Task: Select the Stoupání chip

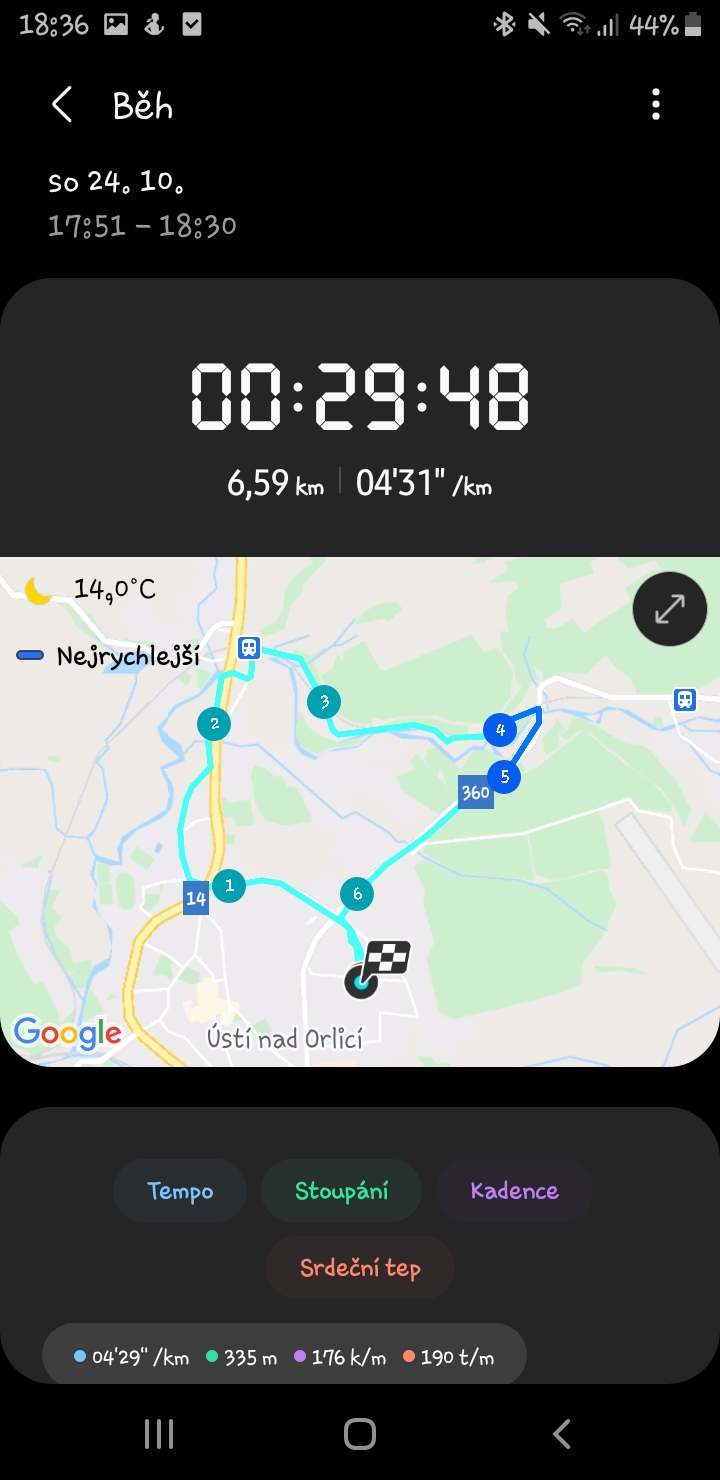Action: [341, 1191]
